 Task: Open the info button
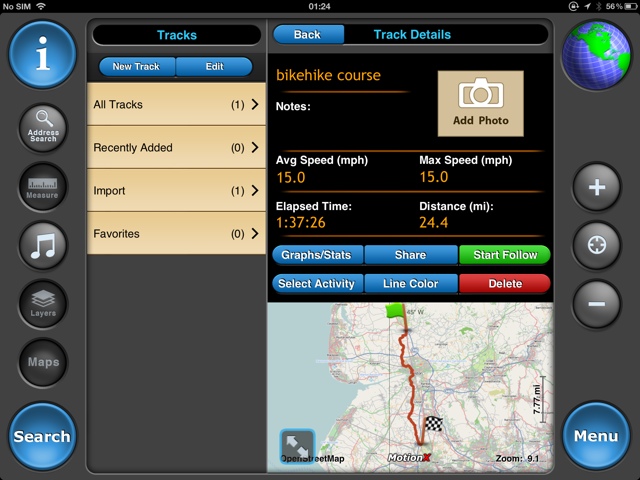43,55
